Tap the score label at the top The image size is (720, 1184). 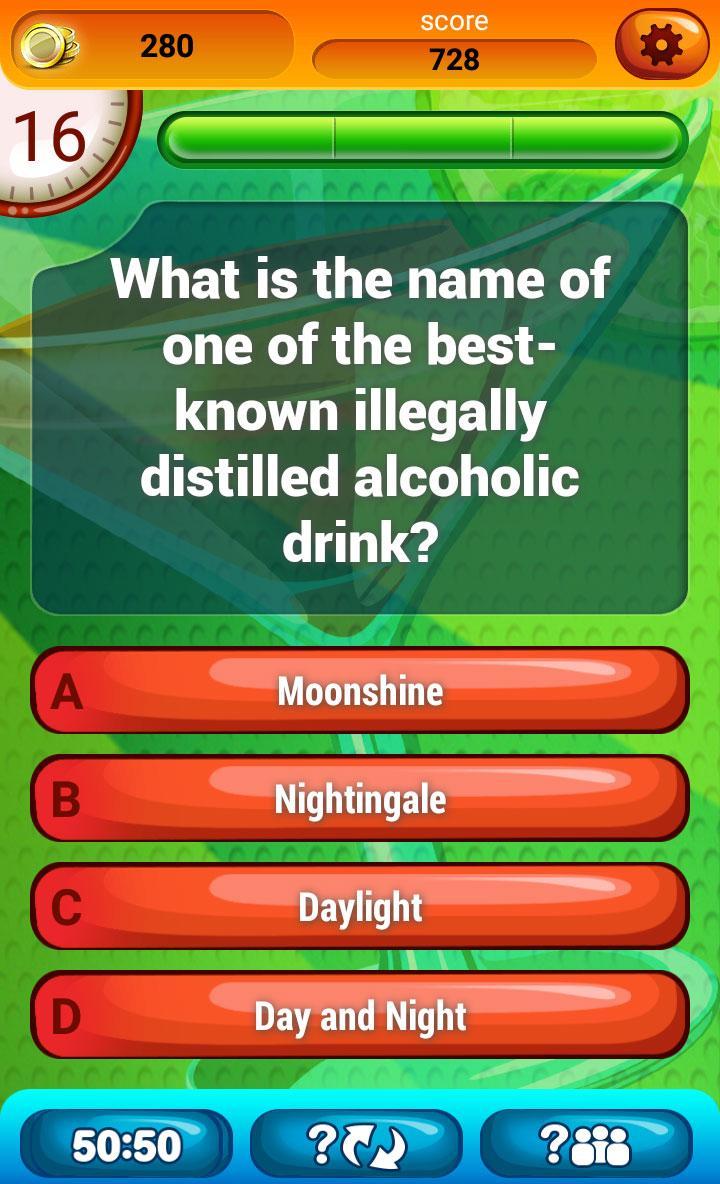[x=455, y=20]
